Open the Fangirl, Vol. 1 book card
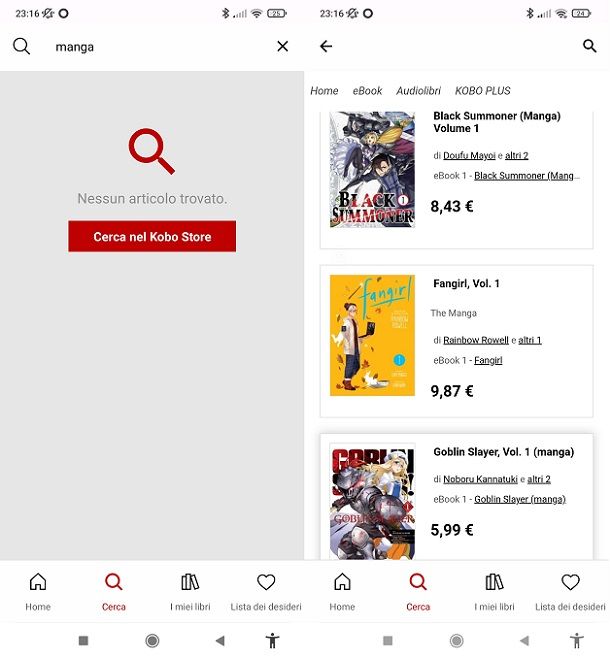This screenshot has width=610, height=659. (466, 284)
